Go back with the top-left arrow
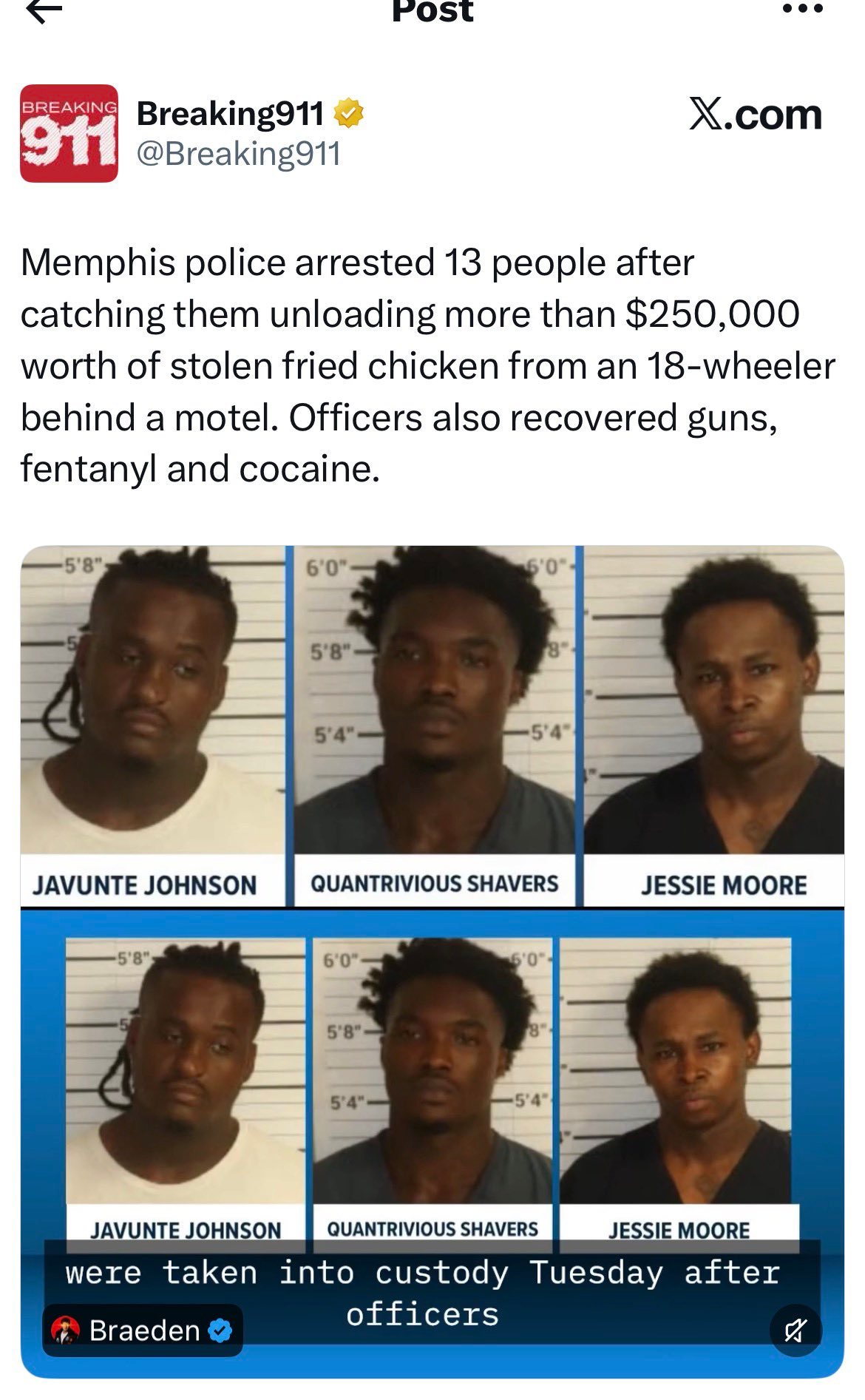 coord(44,10)
